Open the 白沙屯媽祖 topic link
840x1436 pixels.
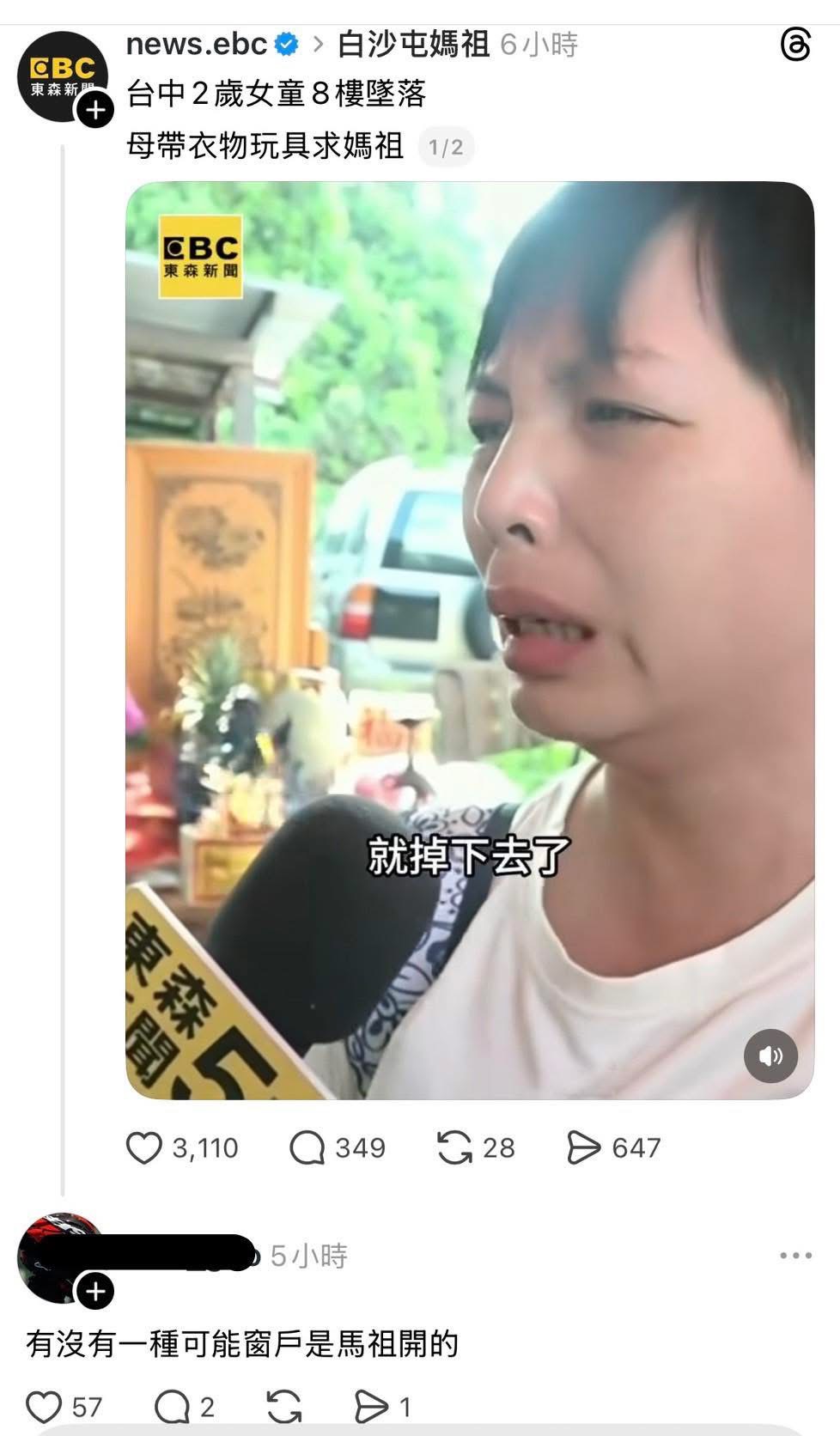pos(413,44)
